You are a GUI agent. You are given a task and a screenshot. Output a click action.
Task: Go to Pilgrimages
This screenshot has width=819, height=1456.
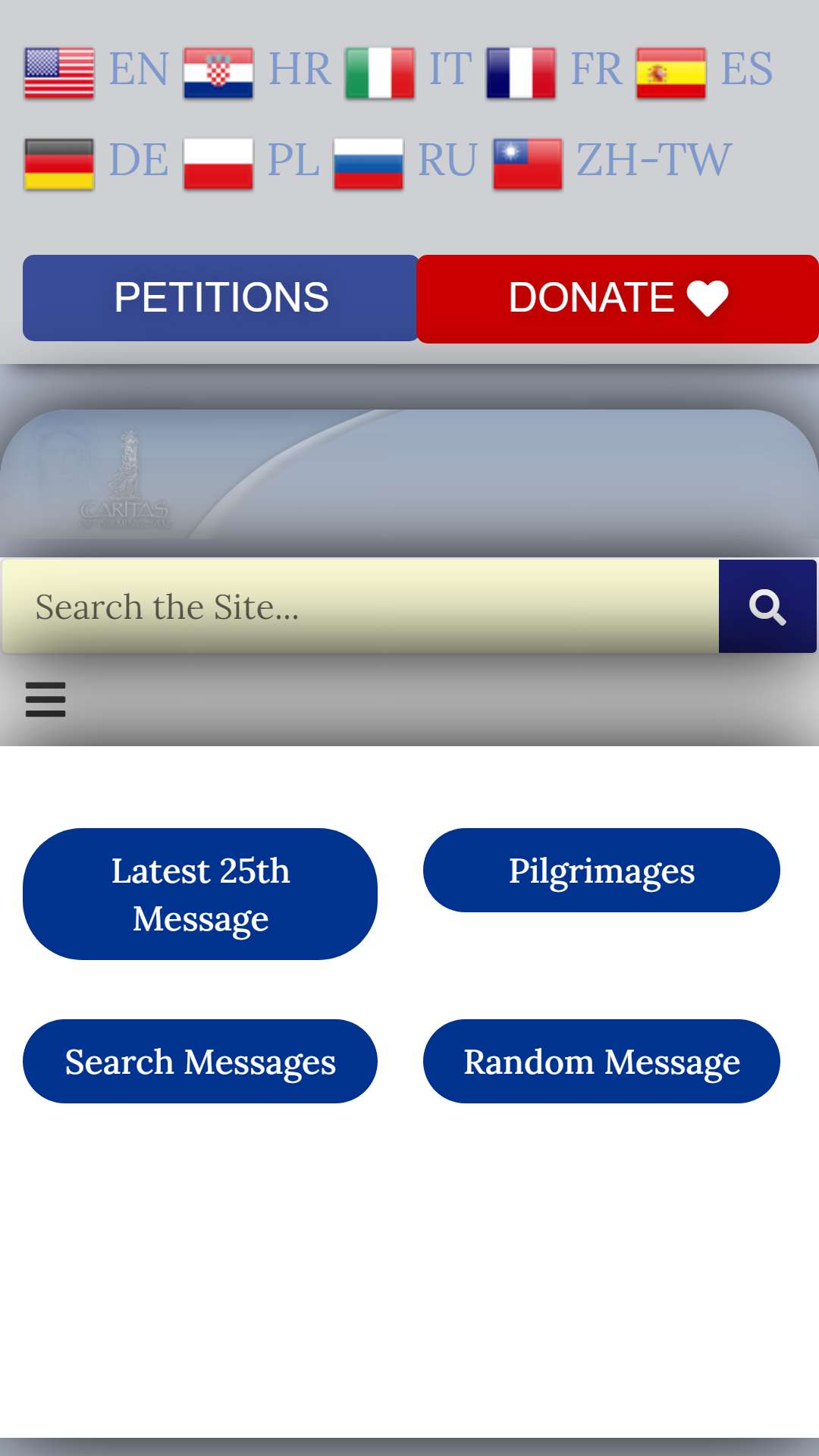[601, 871]
